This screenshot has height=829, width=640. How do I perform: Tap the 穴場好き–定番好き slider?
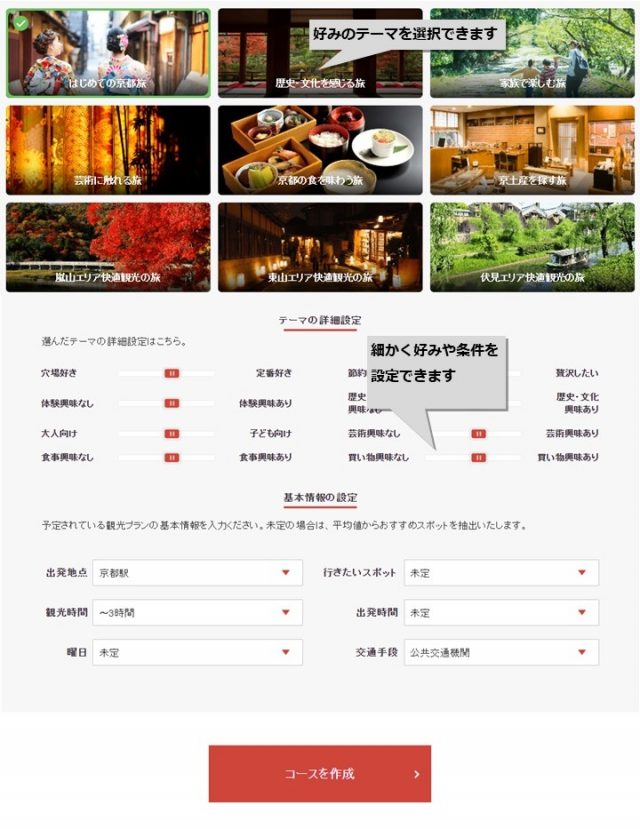point(171,373)
